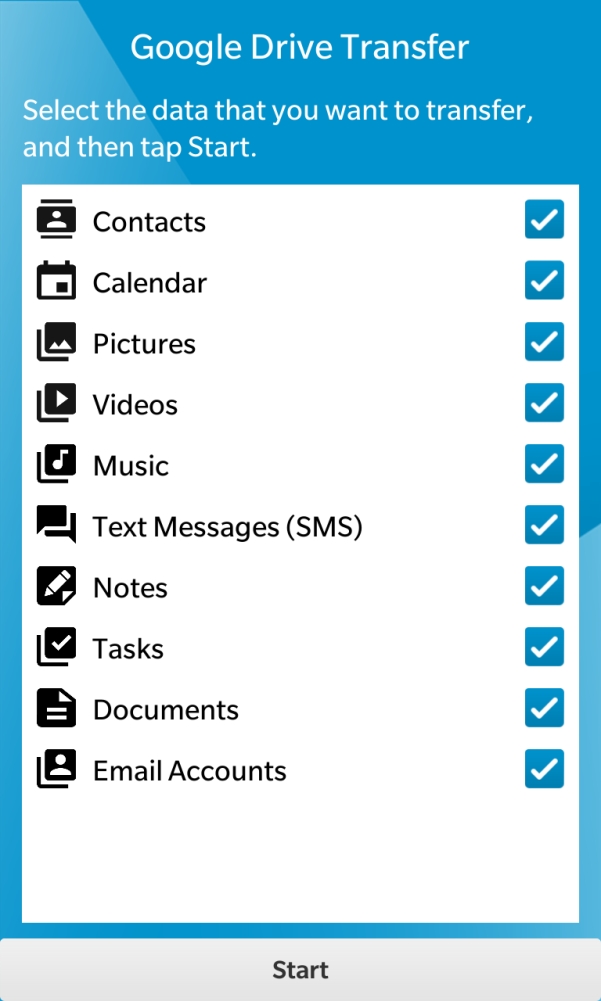
Task: Uncheck the Contacts checkbox
Action: pos(544,220)
